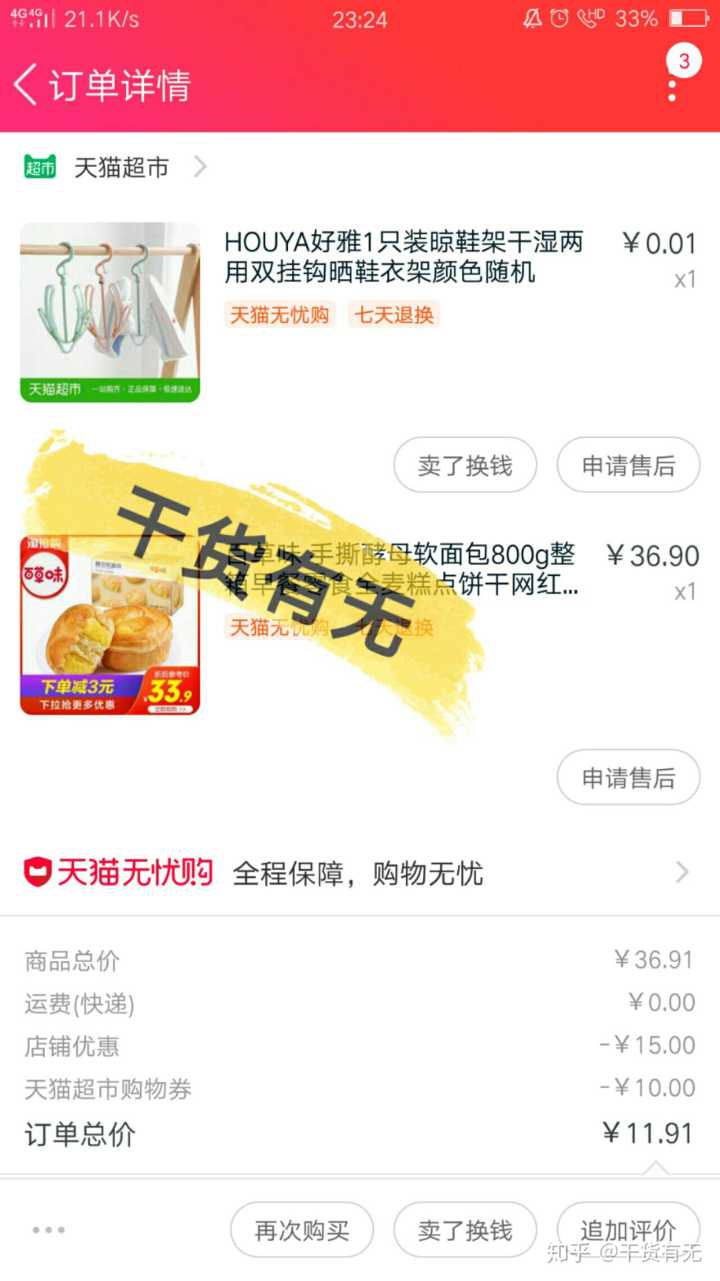Open the HOUYA shoe rack product image
The image size is (720, 1281).
[110, 312]
